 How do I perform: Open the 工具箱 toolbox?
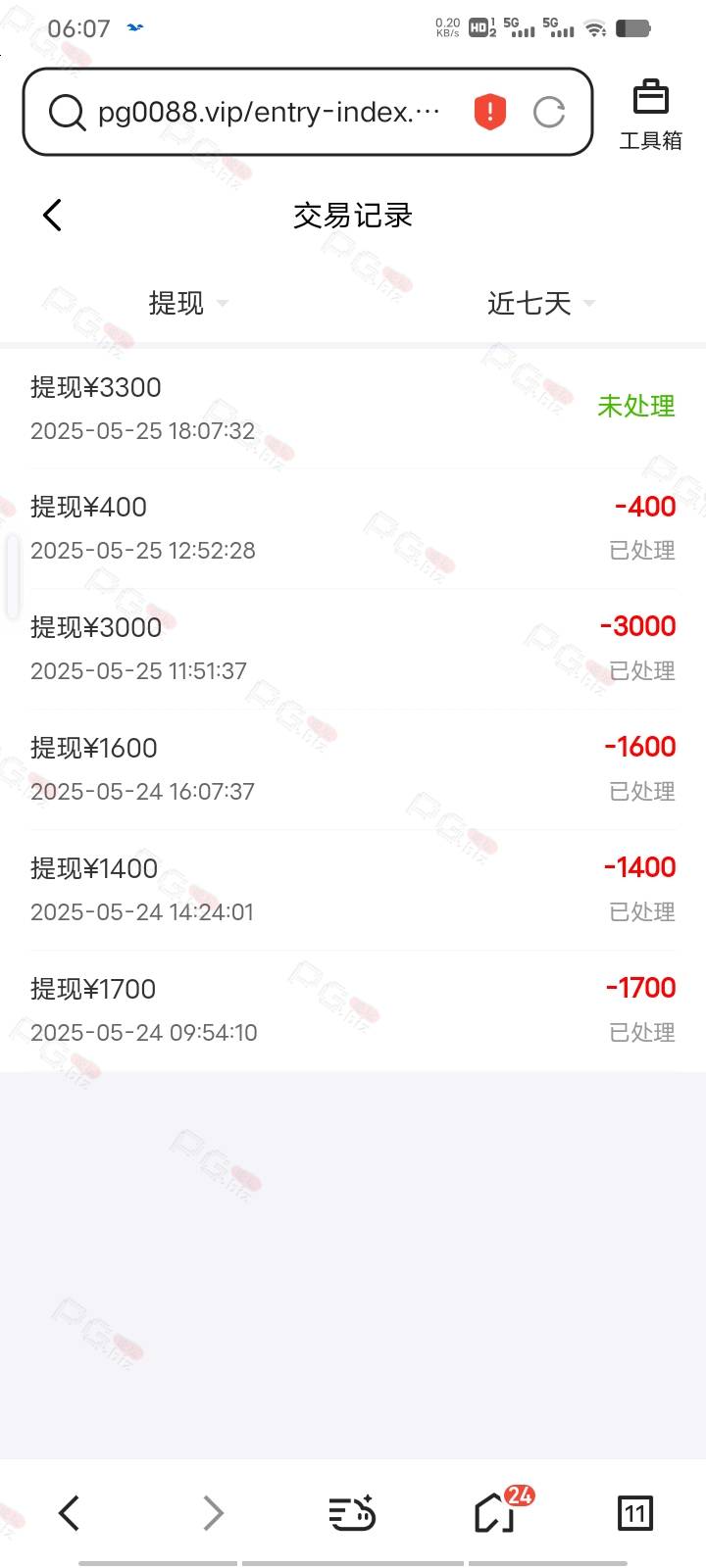650,115
